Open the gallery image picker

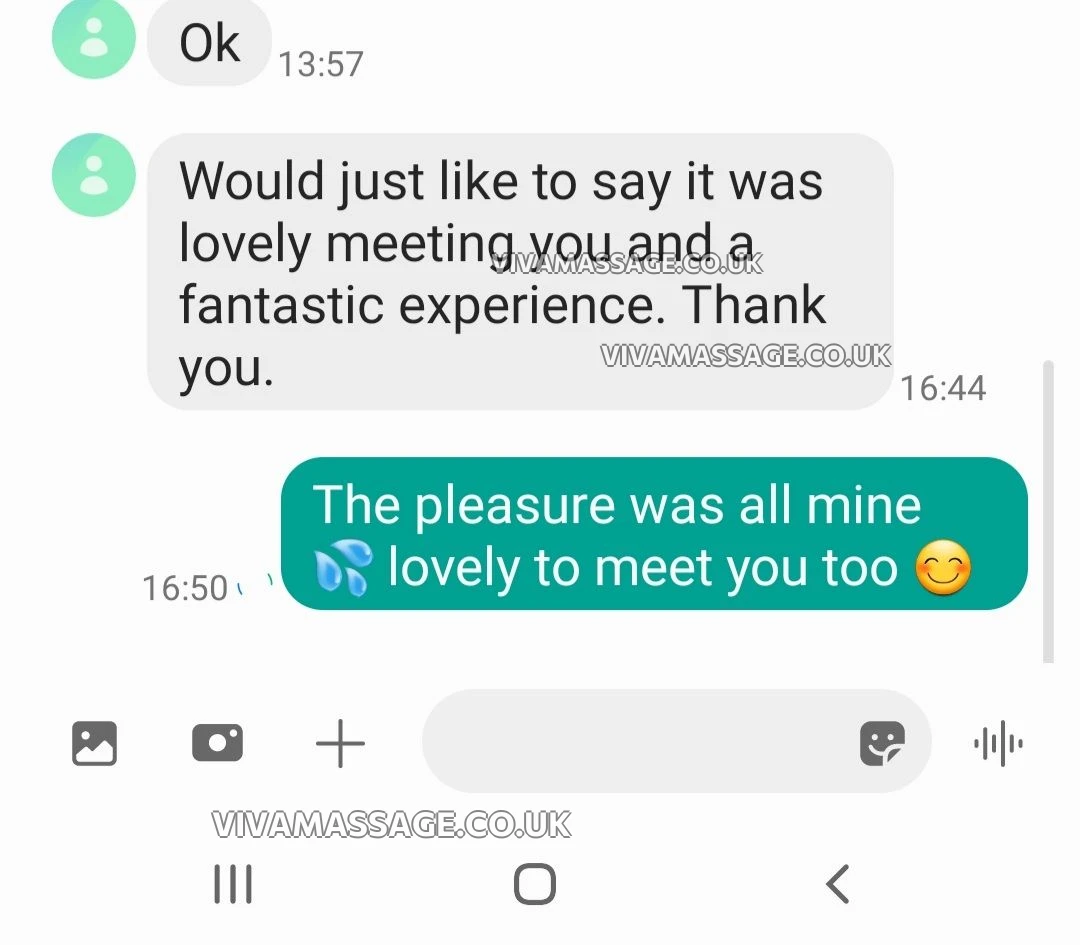pos(95,743)
